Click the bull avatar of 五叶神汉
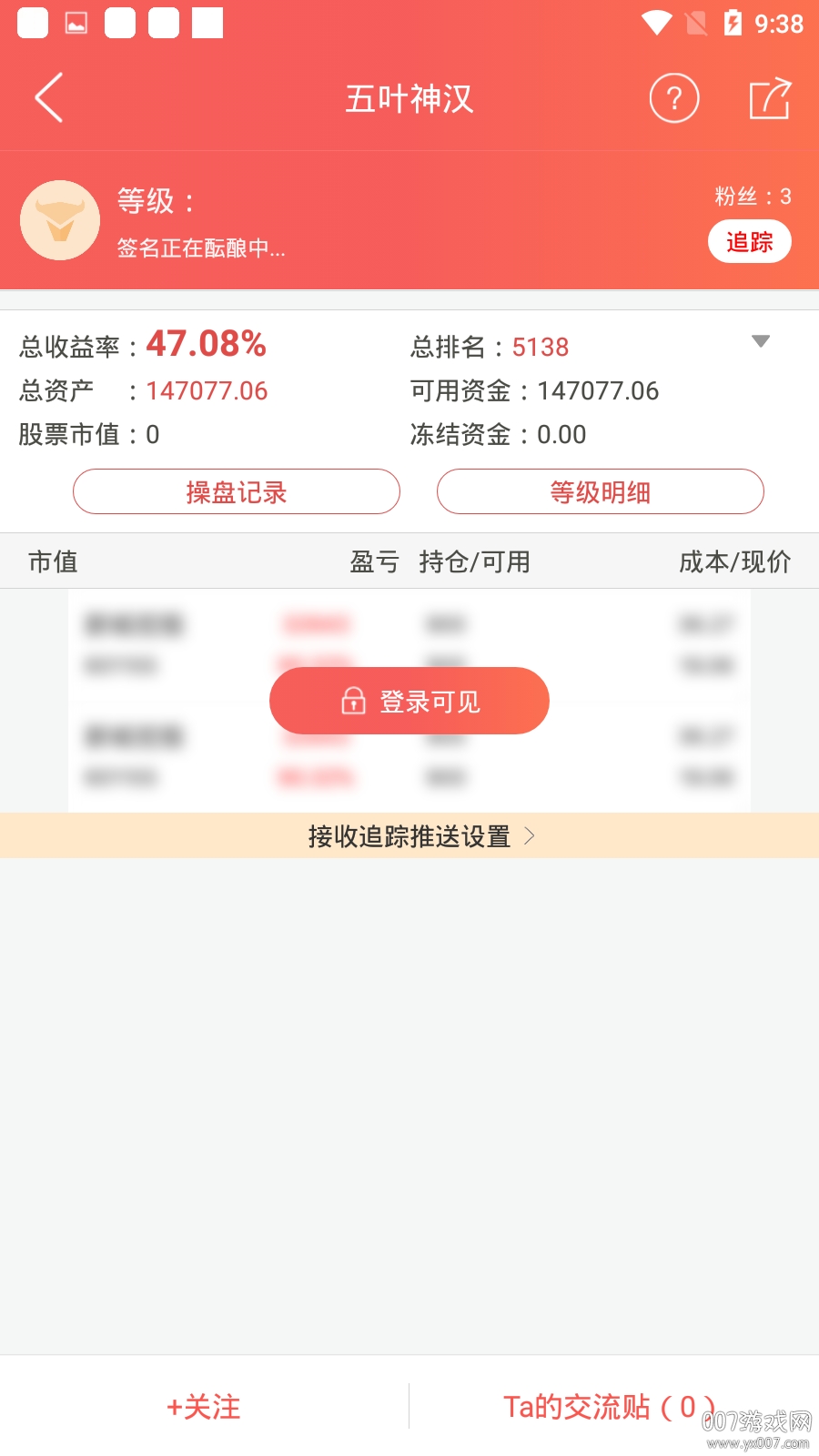Image resolution: width=819 pixels, height=1456 pixels. 59,220
